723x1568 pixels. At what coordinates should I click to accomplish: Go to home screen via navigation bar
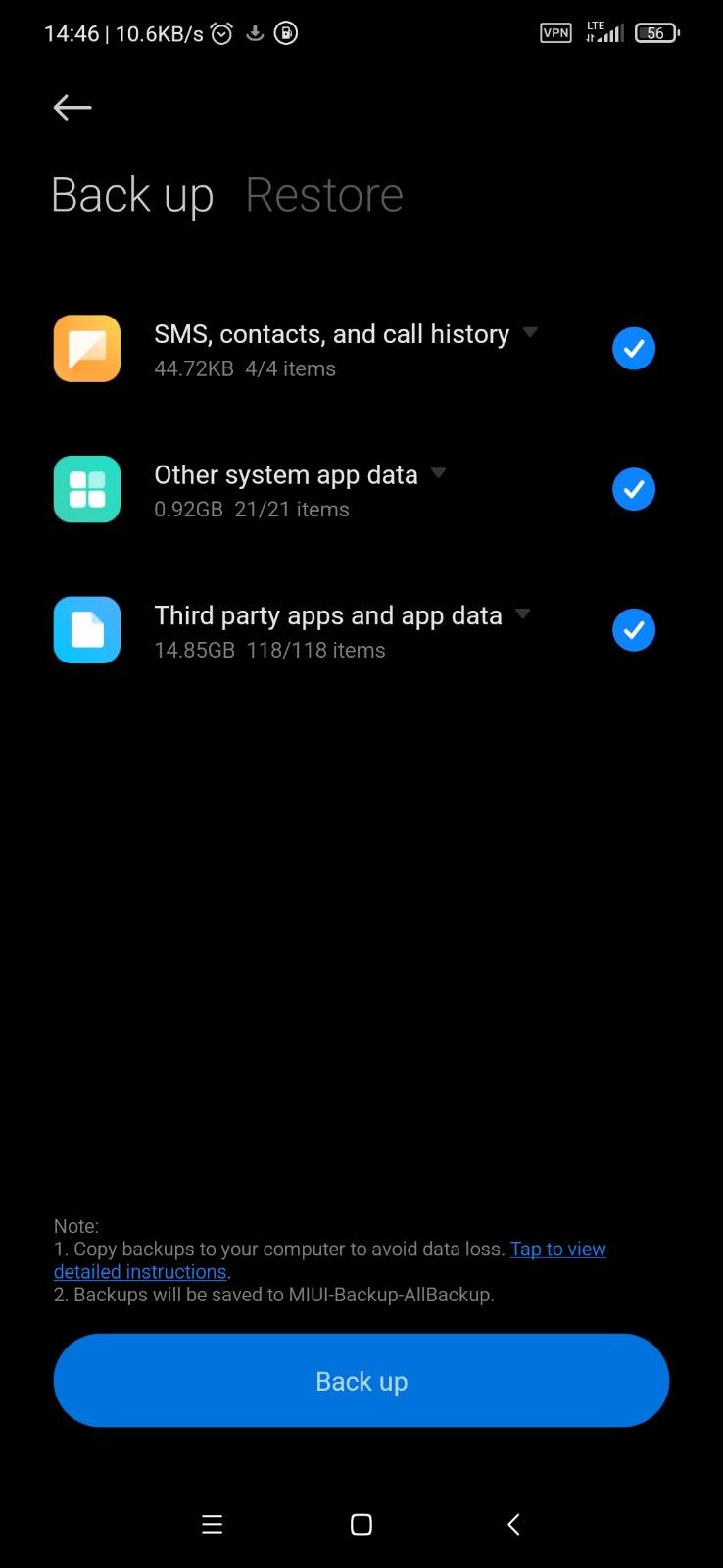tap(361, 1524)
